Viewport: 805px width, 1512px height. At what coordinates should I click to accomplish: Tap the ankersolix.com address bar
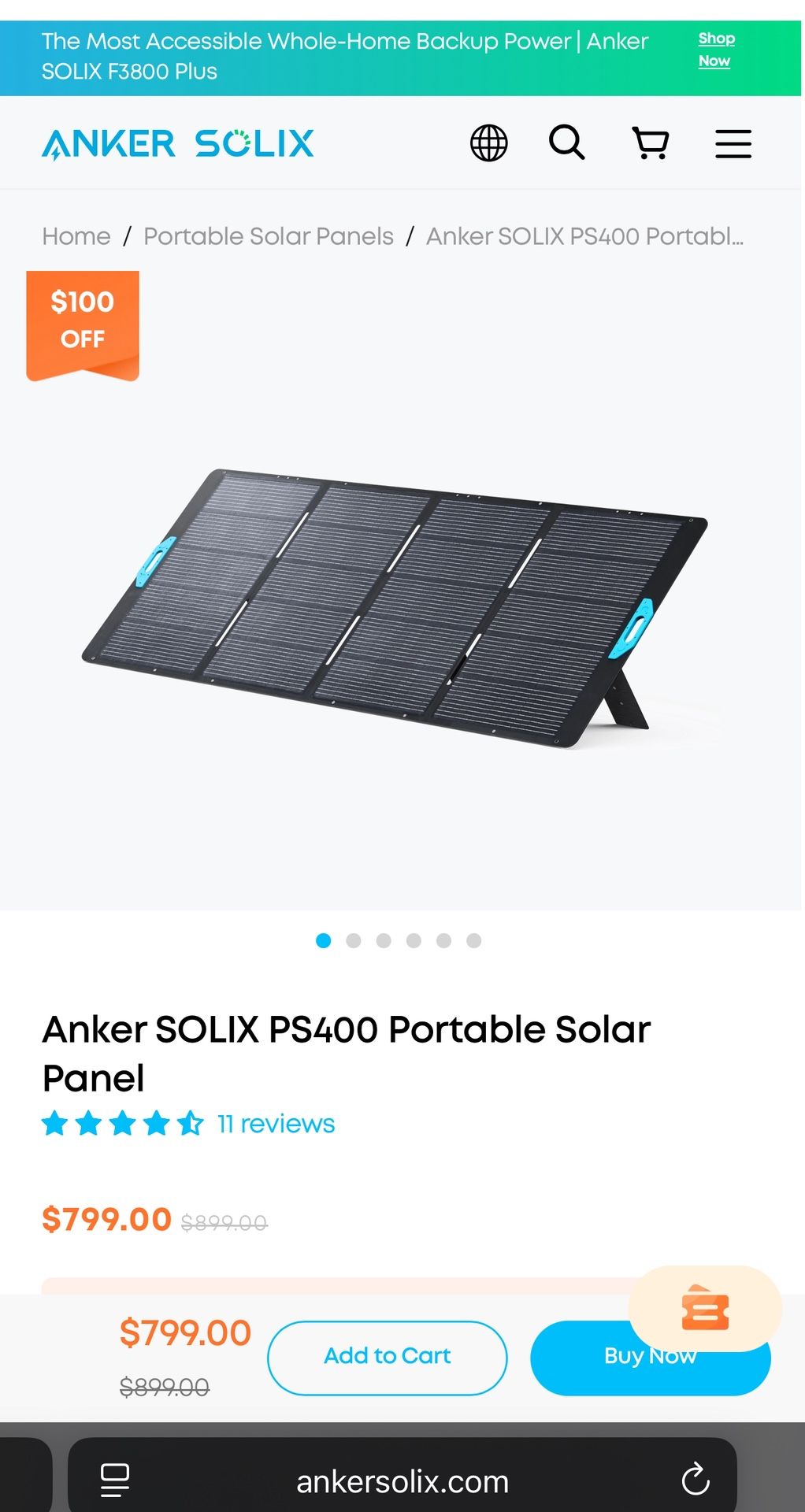[402, 1480]
